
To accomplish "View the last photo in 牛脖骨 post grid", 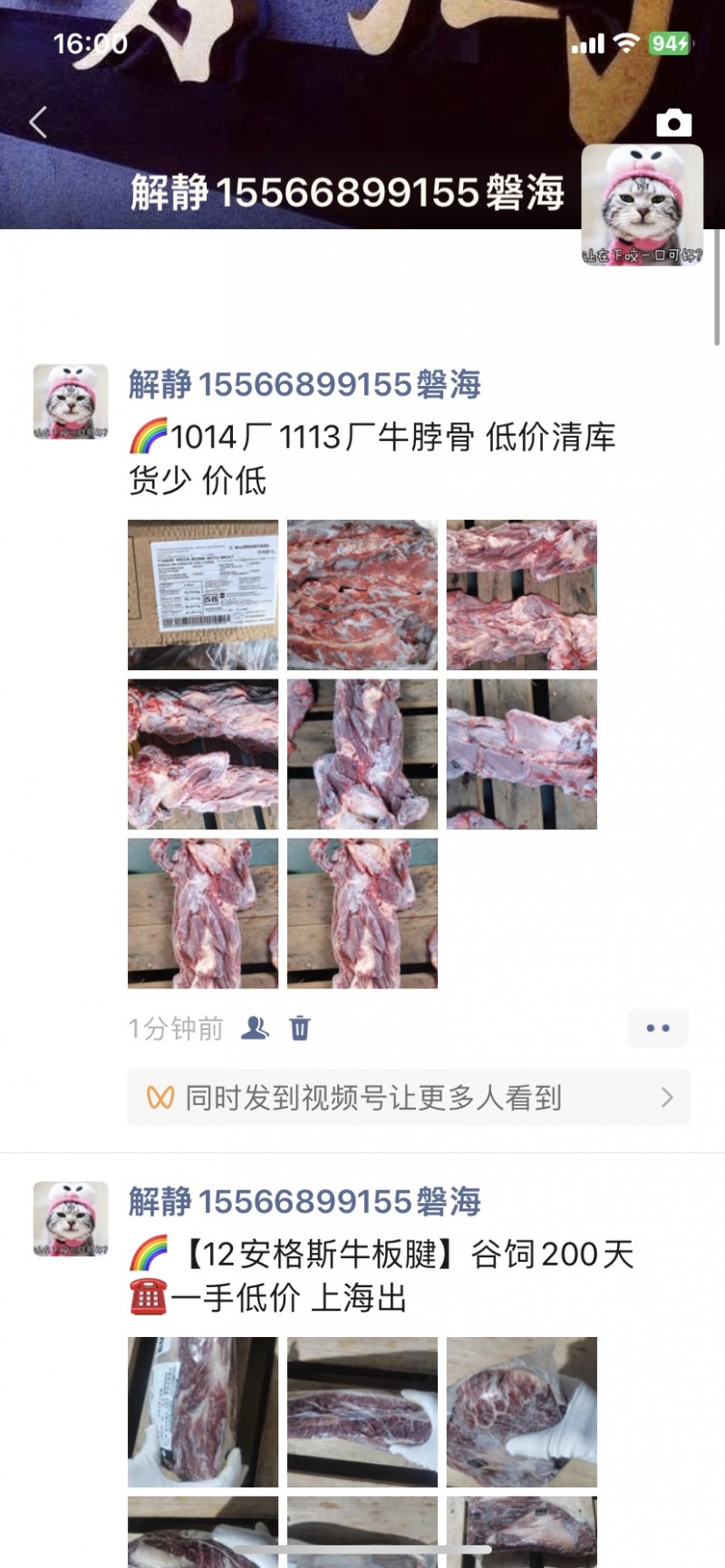I will tap(362, 913).
